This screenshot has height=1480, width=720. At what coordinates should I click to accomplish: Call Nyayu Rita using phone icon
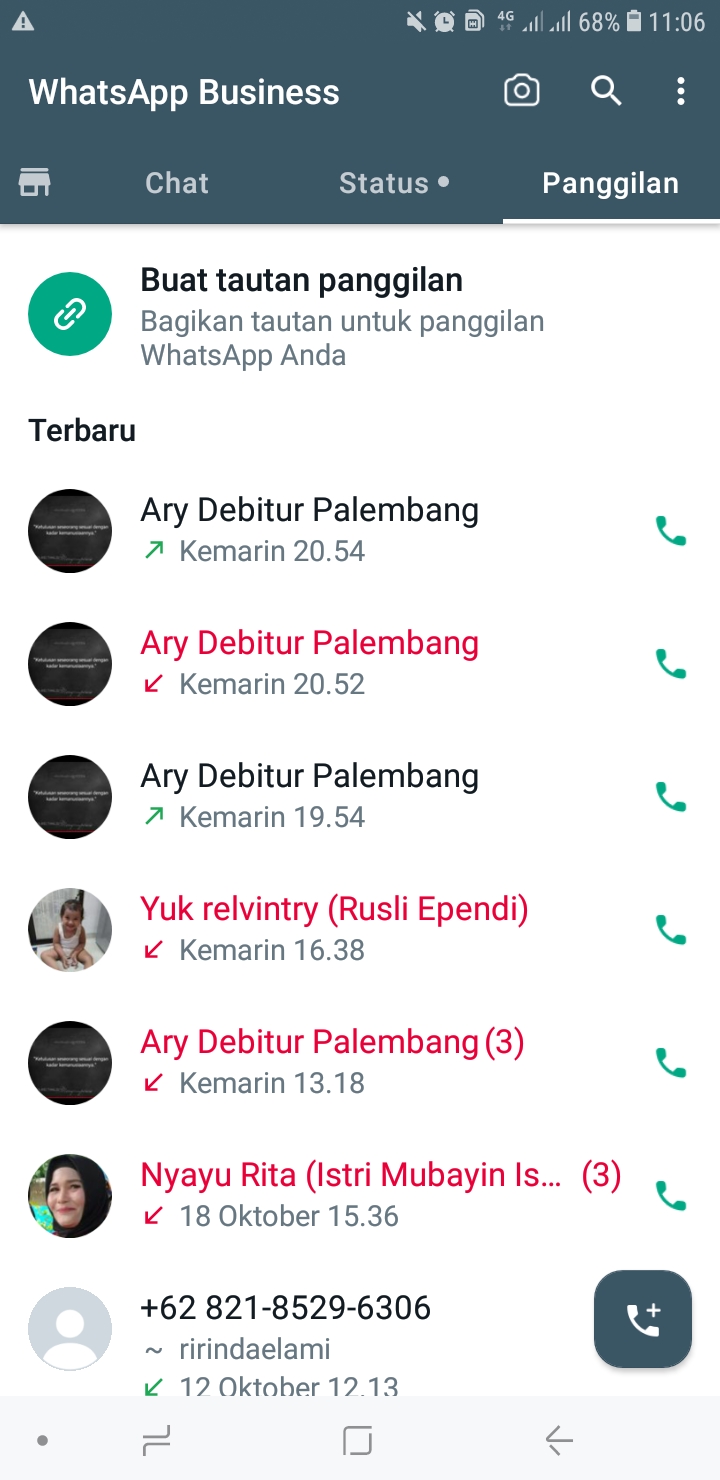(x=670, y=1195)
